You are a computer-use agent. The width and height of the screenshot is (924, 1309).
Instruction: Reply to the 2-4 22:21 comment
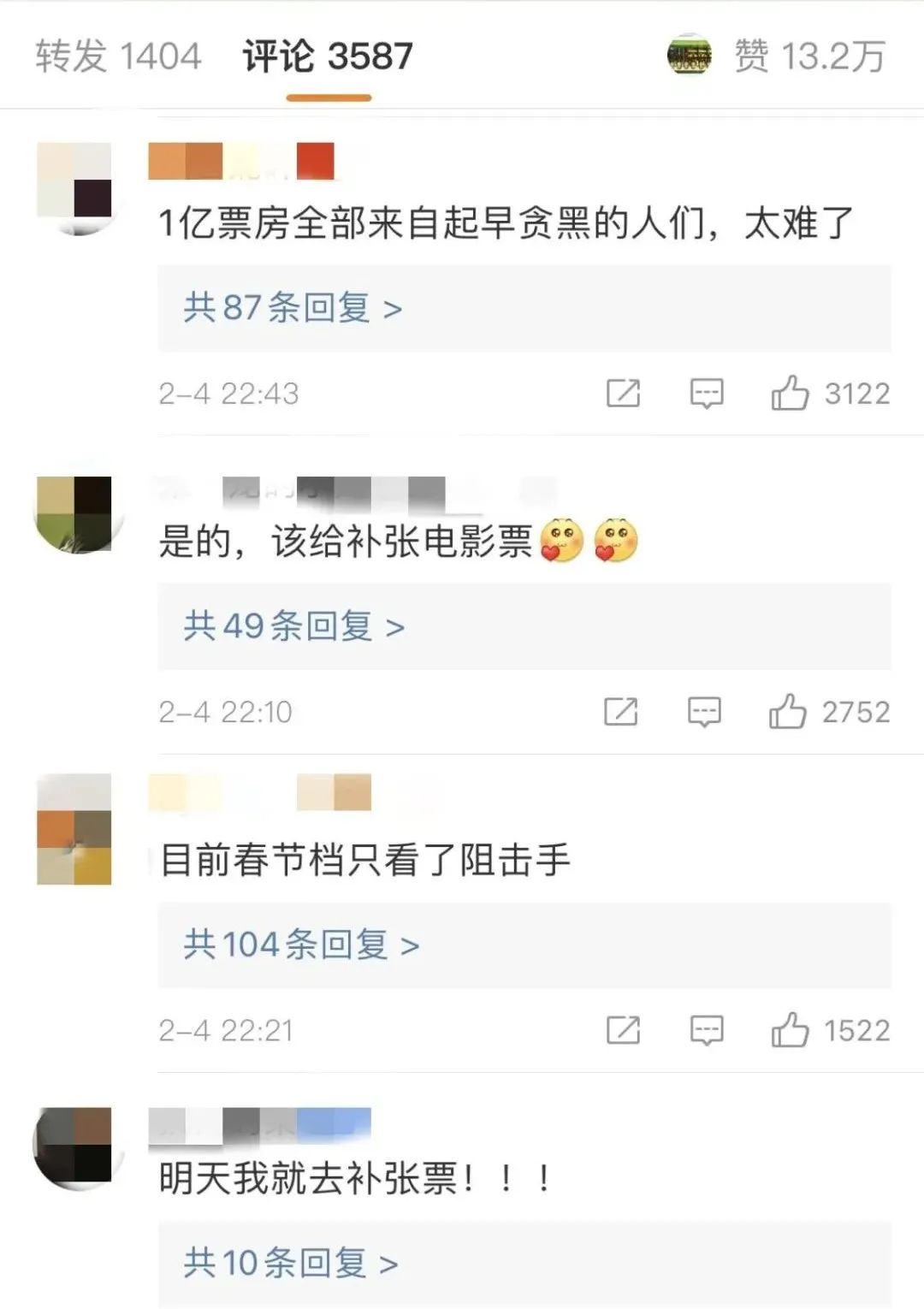[707, 1030]
